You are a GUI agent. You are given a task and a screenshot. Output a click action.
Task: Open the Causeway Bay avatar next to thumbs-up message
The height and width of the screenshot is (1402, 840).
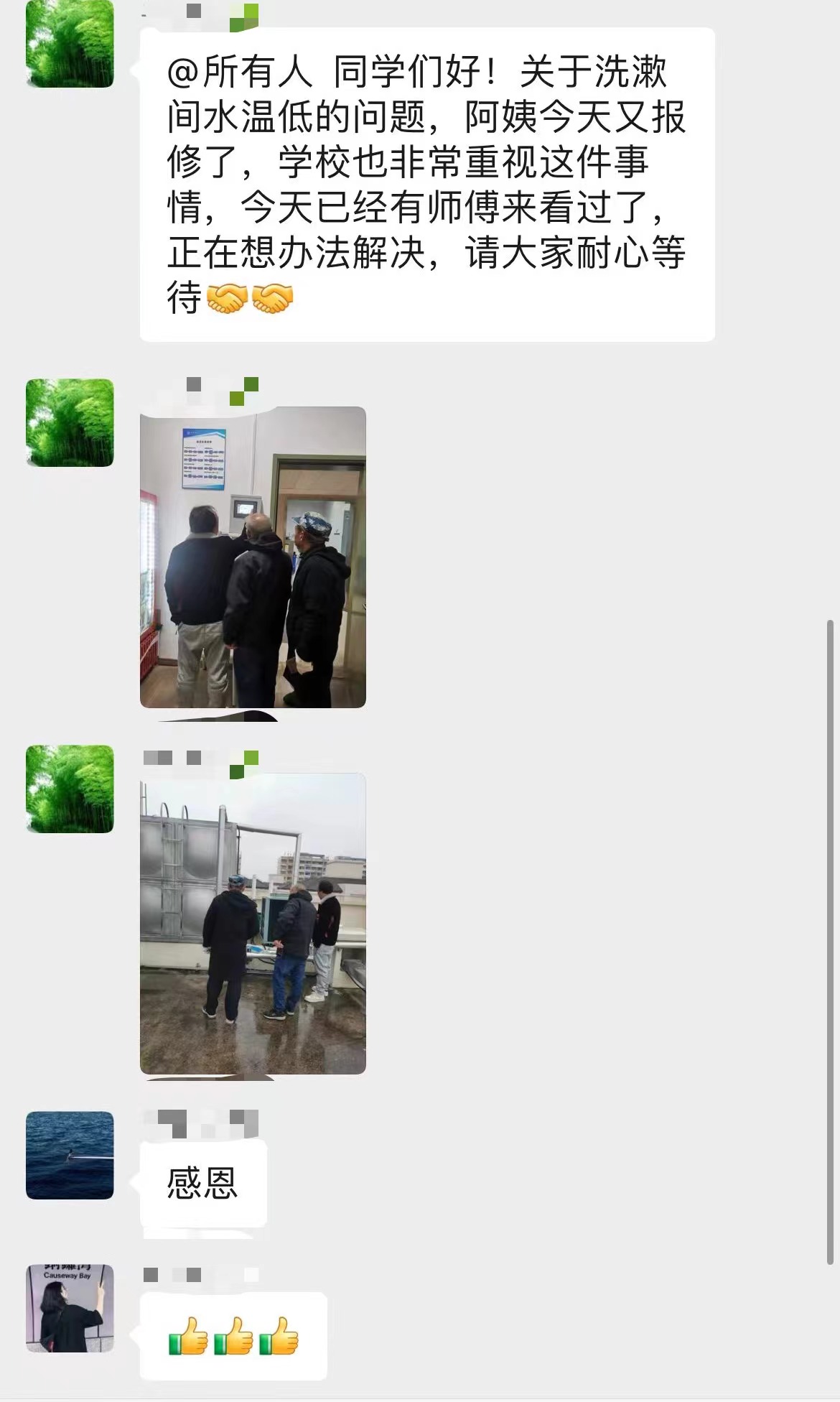(70, 1308)
